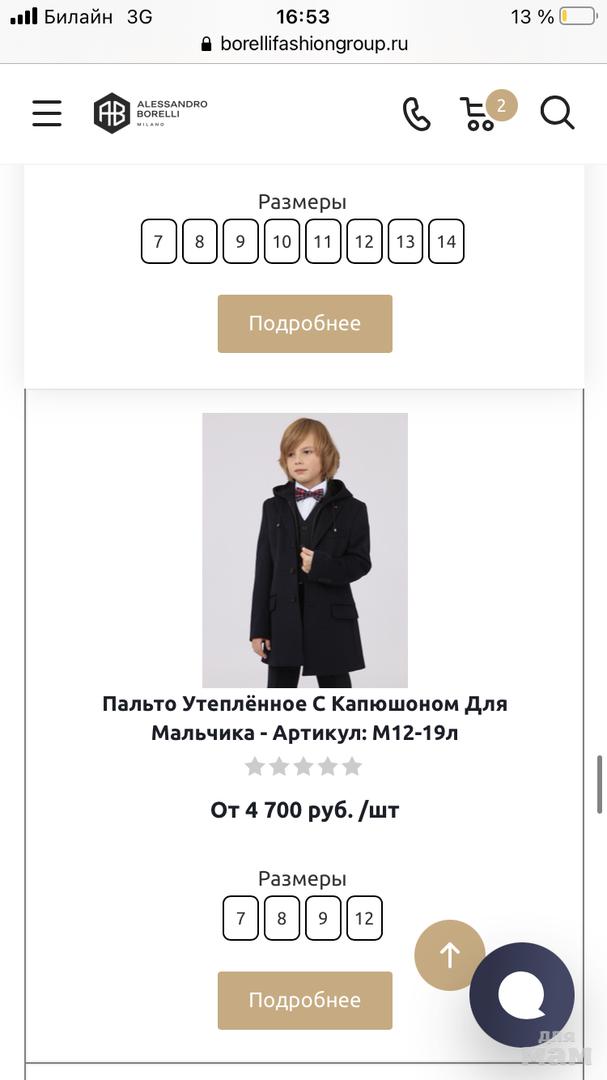Select size 7 for coat M12-19л
Viewport: 607px width, 1080px height.
click(x=240, y=918)
